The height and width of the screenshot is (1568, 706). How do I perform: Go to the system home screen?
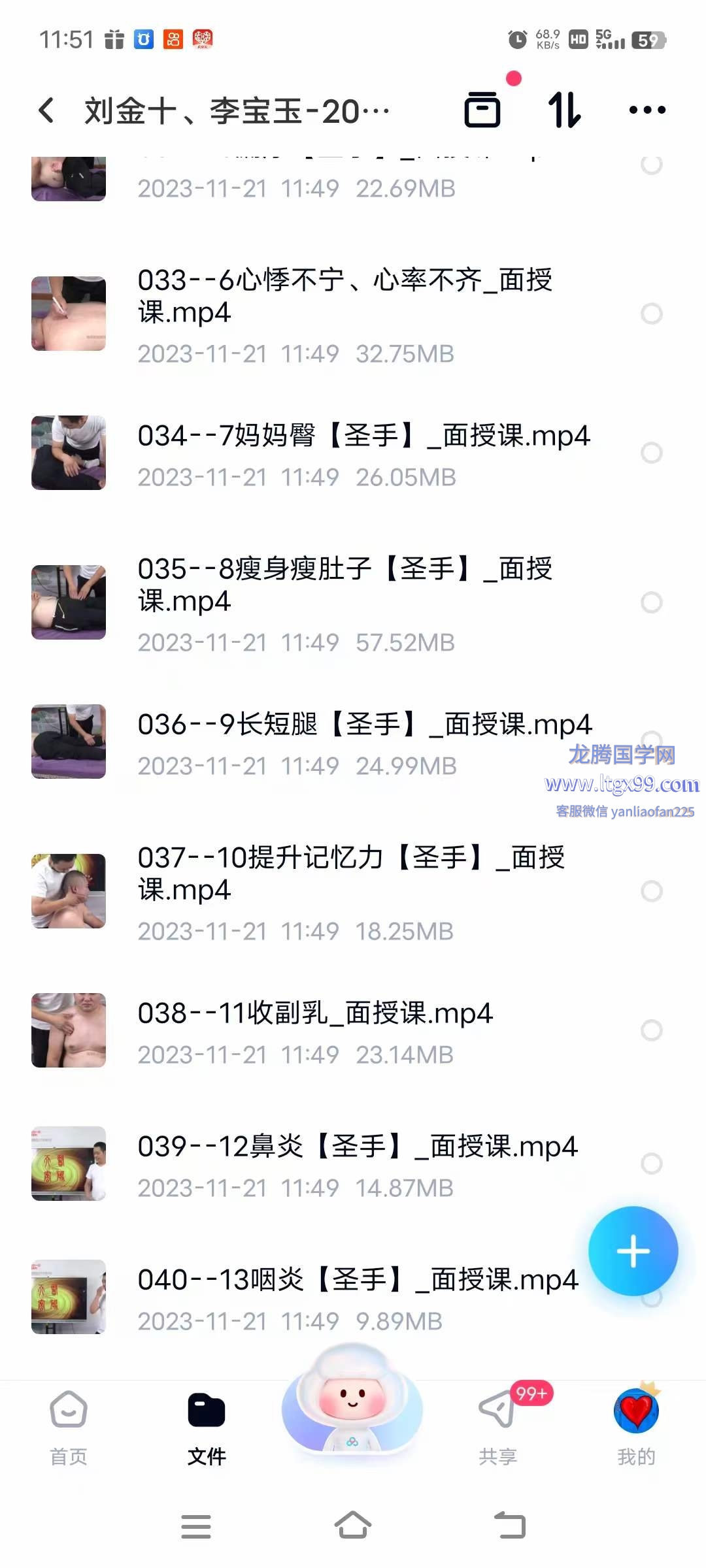point(353,1526)
